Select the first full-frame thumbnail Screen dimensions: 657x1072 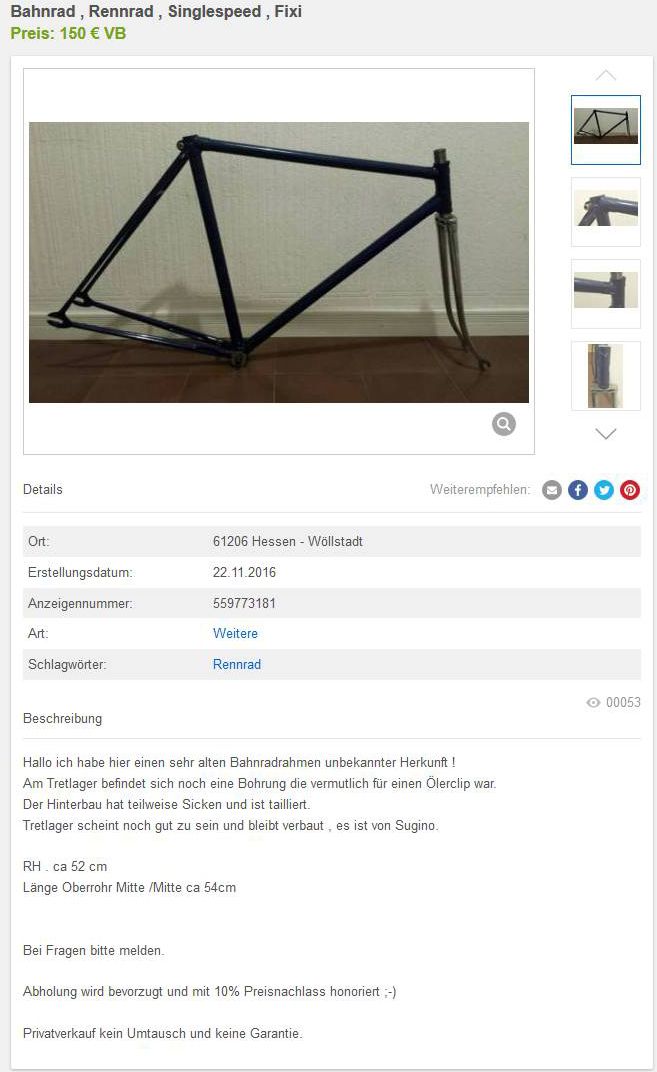(x=606, y=130)
